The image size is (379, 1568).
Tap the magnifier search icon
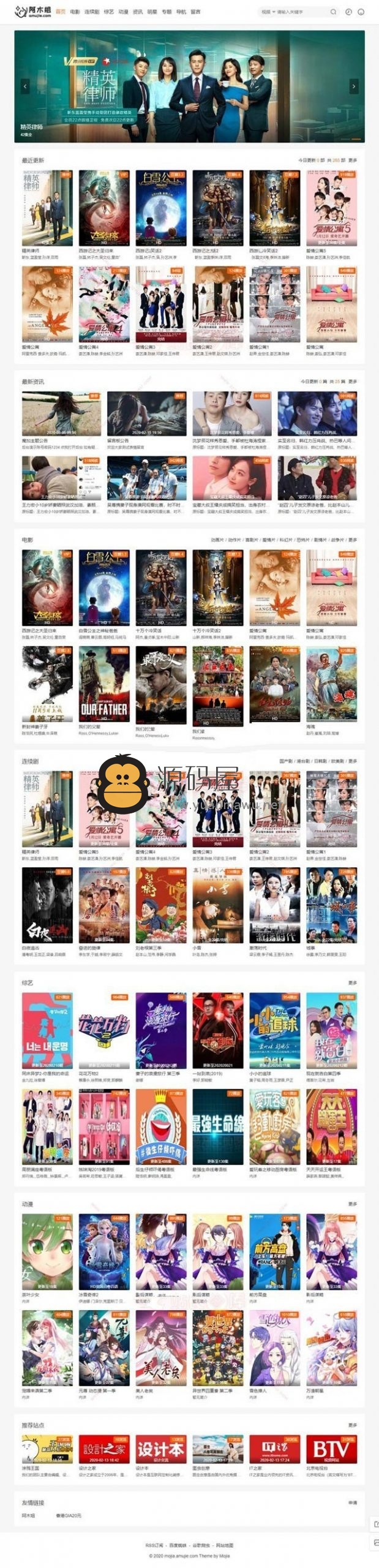(333, 12)
